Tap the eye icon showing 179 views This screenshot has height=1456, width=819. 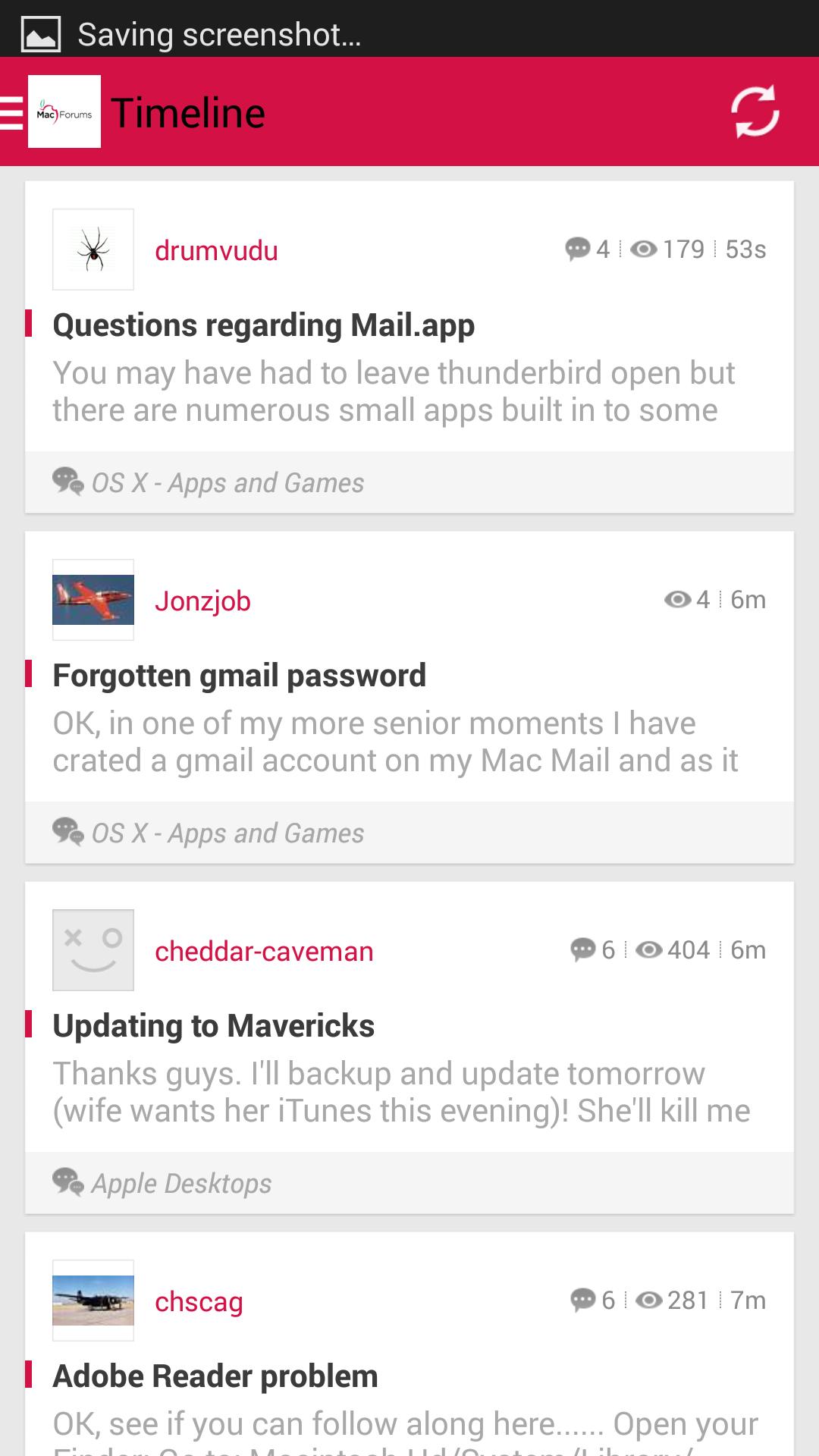point(644,249)
